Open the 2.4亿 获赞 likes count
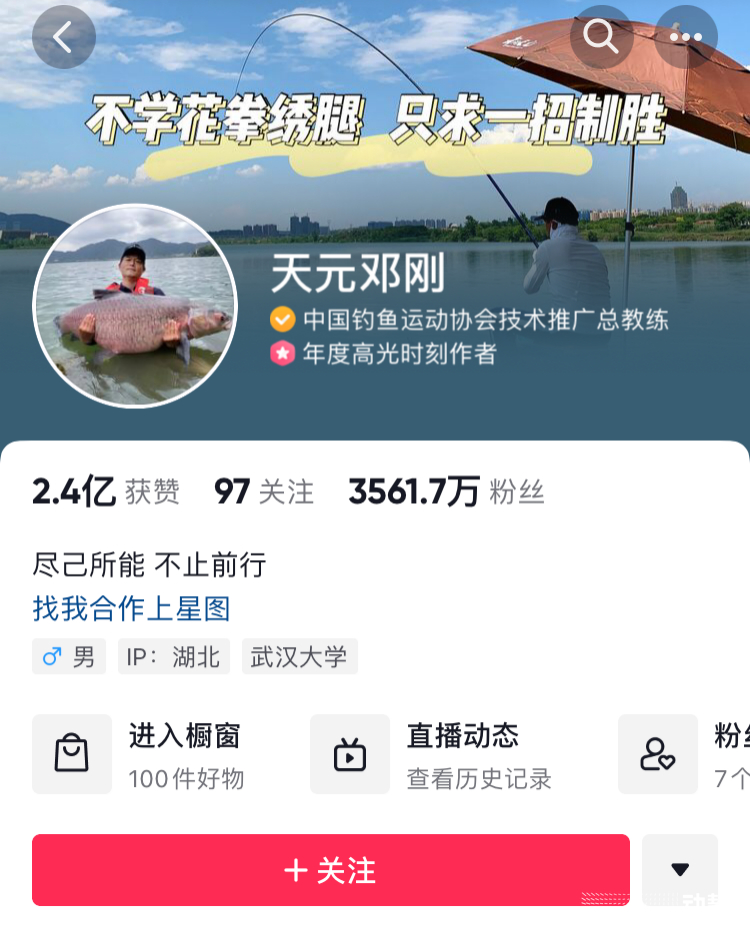 pos(106,492)
